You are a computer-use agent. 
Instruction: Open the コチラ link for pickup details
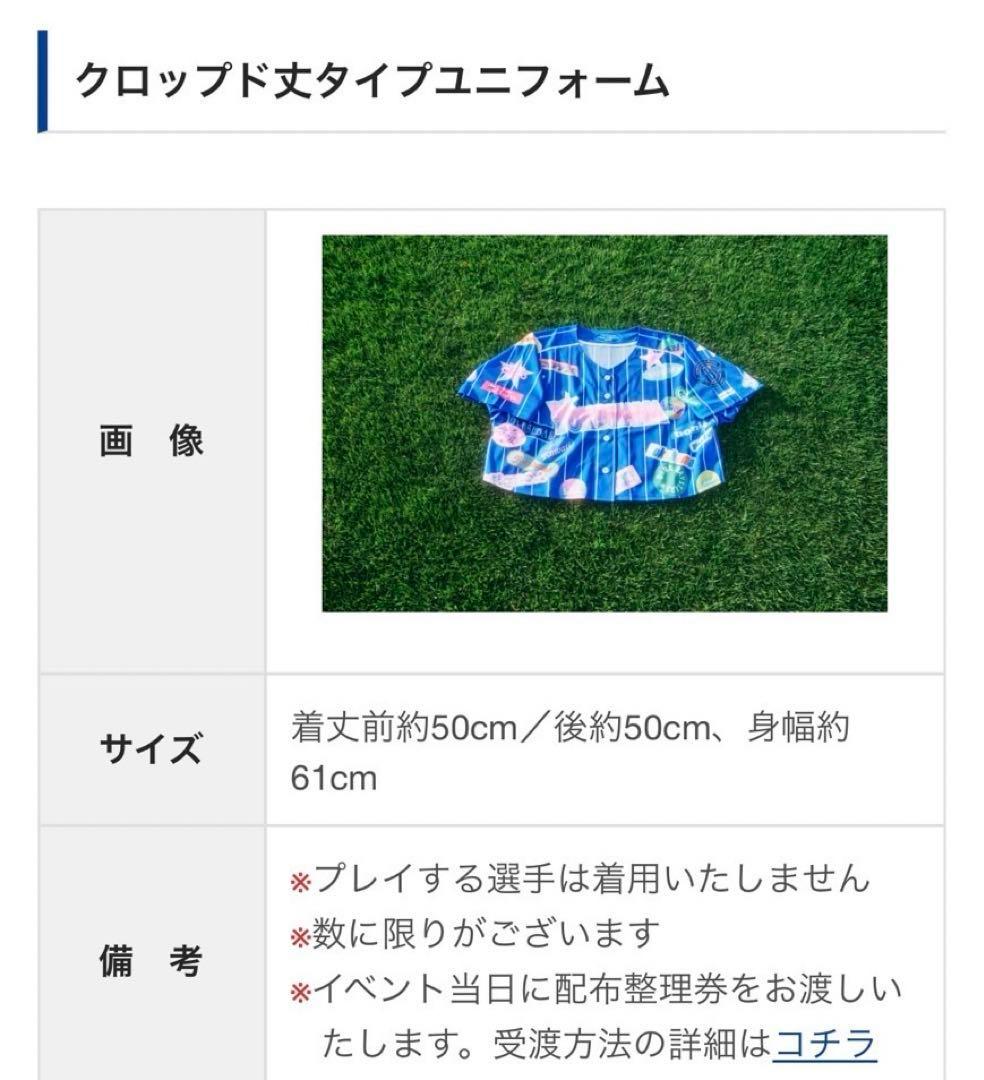click(x=825, y=1045)
